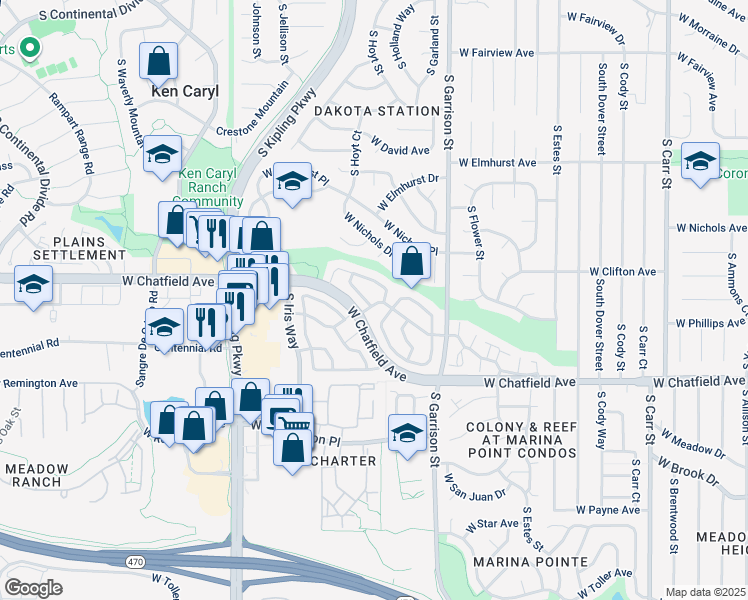Select the school marker on W Elmhurst Pl

click(292, 182)
